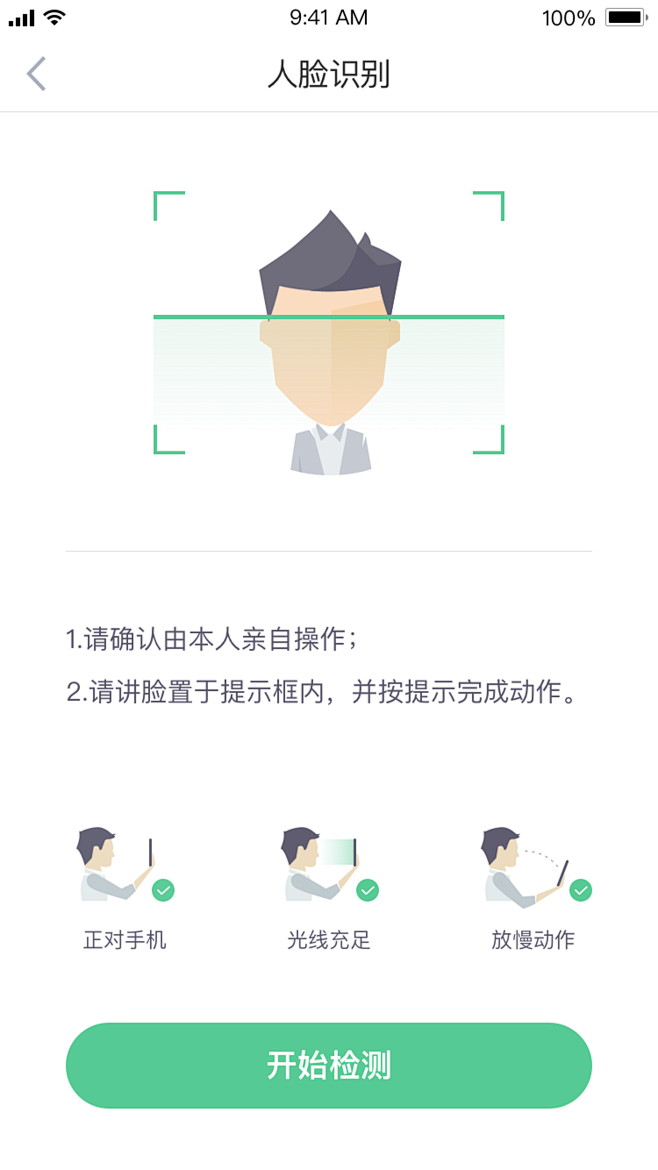Screen dimensions: 658x1170
Task: Tap the 开始检测 button
Action: [x=329, y=1065]
